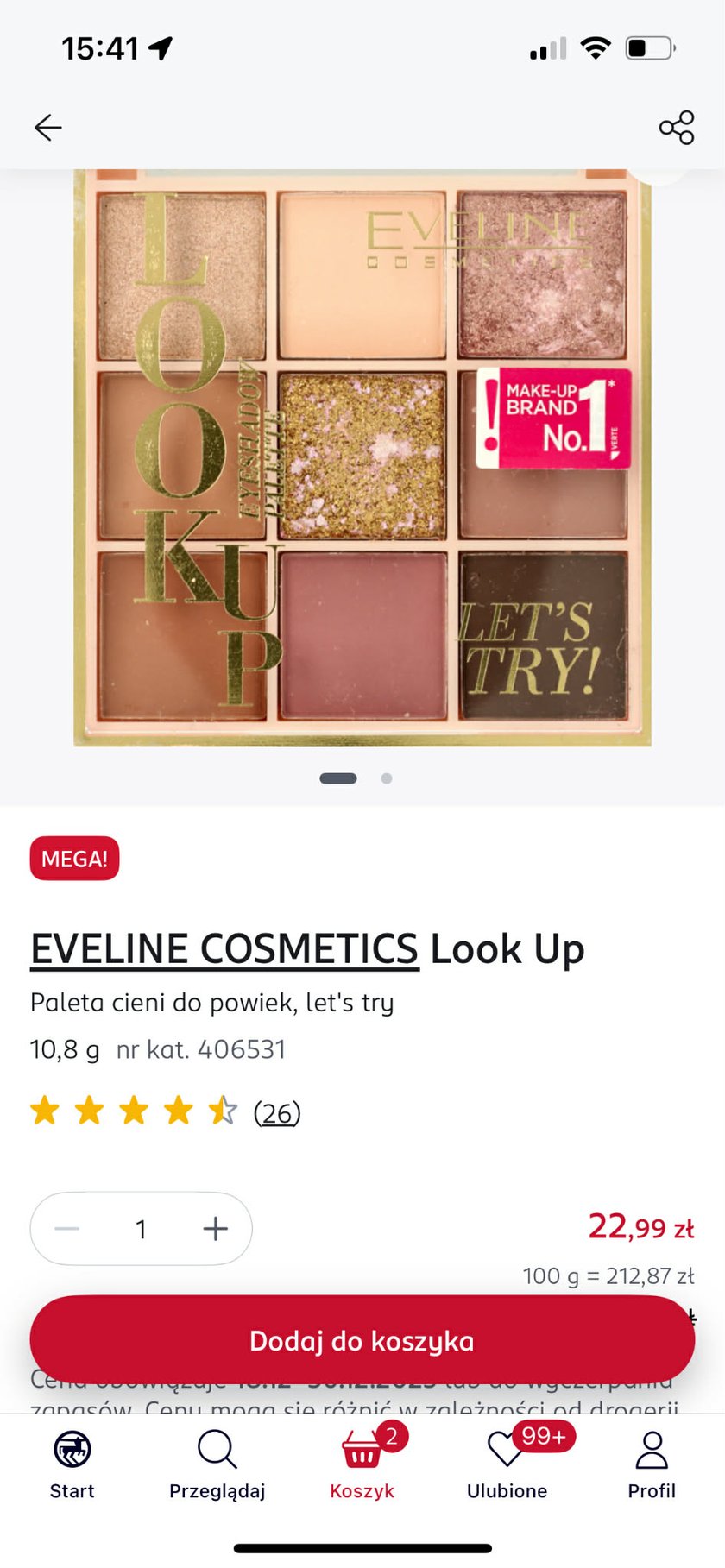Share this product

pos(676,128)
